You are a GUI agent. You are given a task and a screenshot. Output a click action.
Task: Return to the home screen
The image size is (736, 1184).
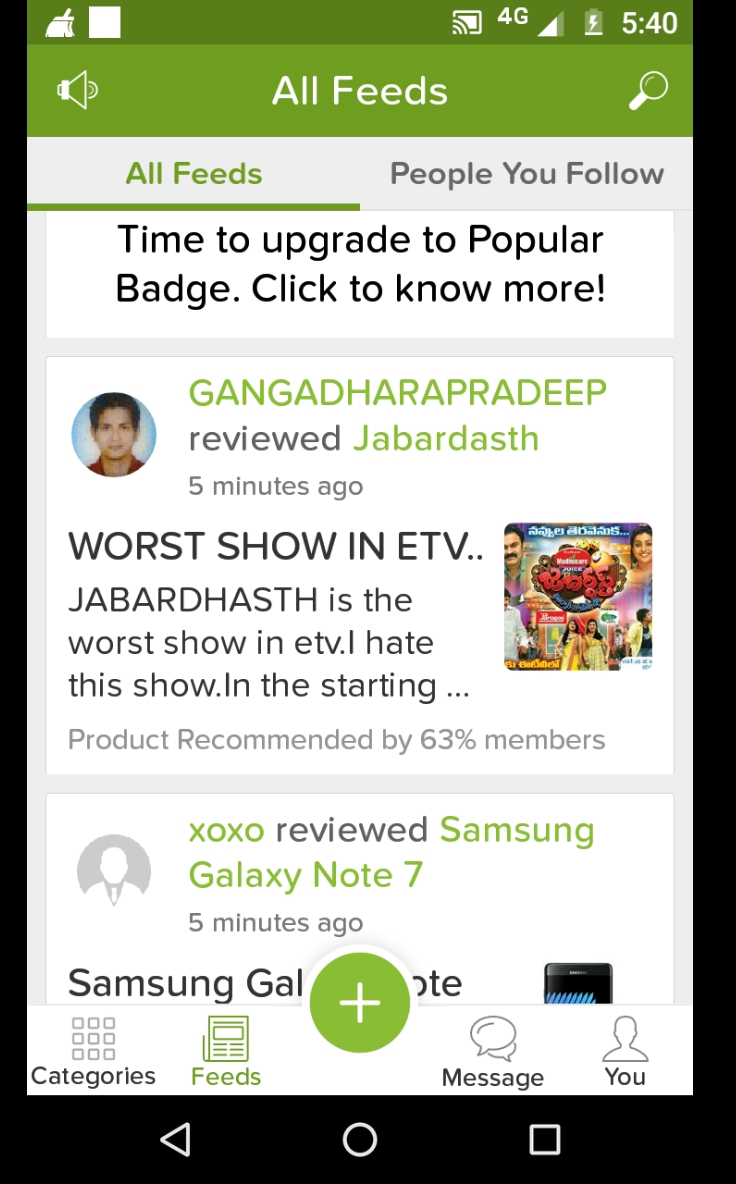tap(360, 1139)
